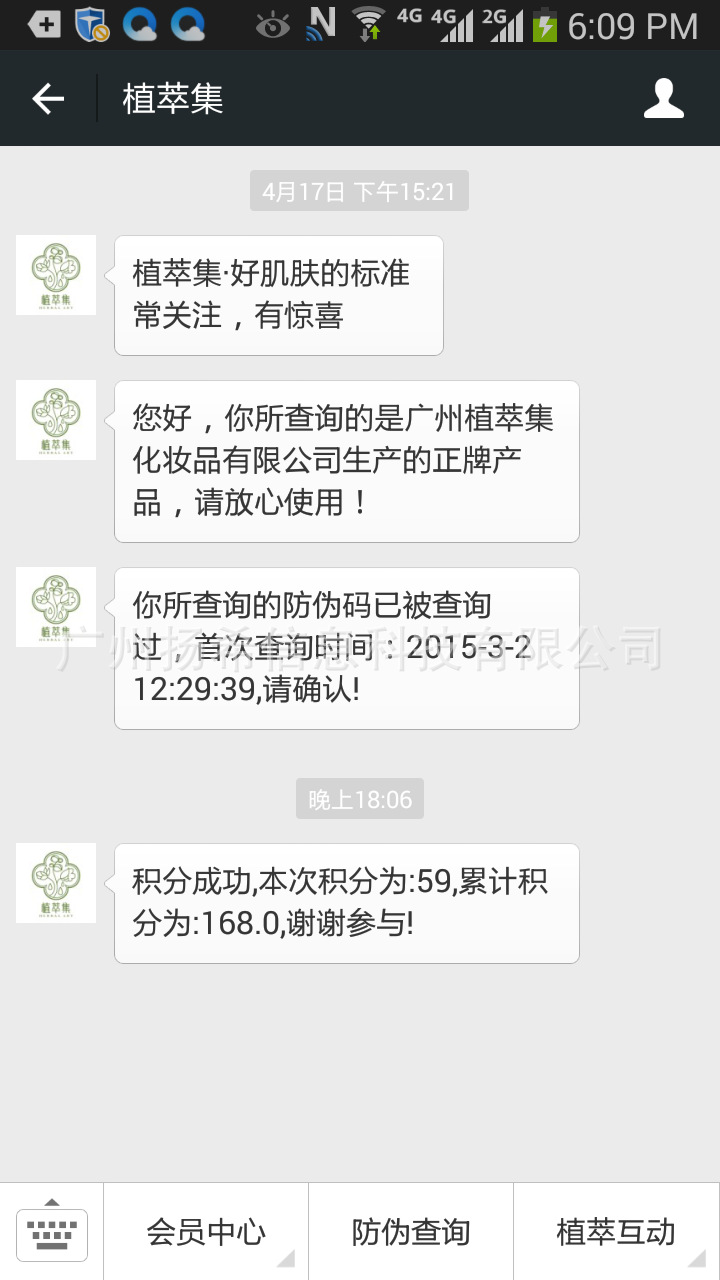Image resolution: width=720 pixels, height=1280 pixels.
Task: Open the account profile icon
Action: point(663,99)
